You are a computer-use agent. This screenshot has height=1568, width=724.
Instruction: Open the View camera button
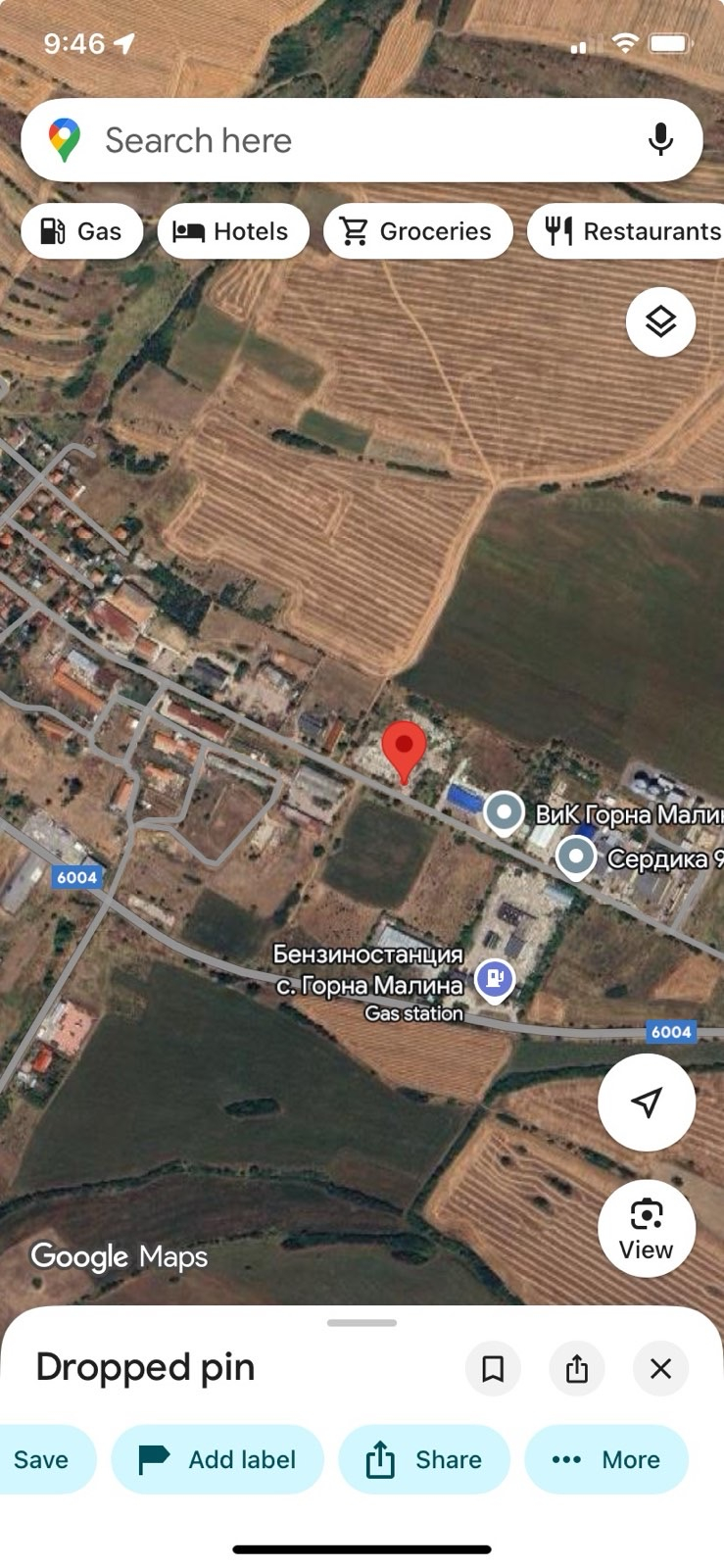pyautogui.click(x=647, y=1228)
